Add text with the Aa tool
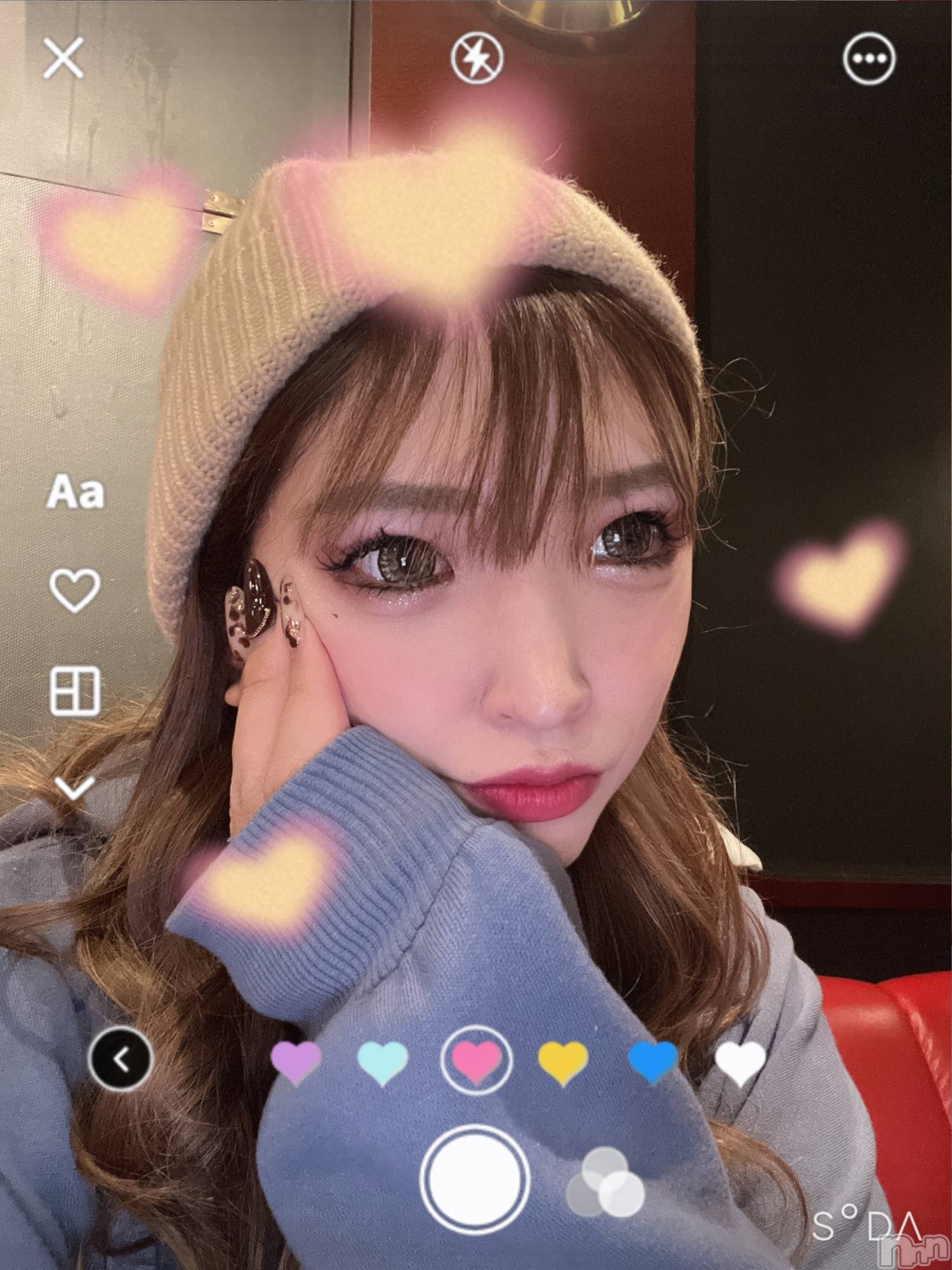Screen dimensions: 952x1270 tap(75, 492)
